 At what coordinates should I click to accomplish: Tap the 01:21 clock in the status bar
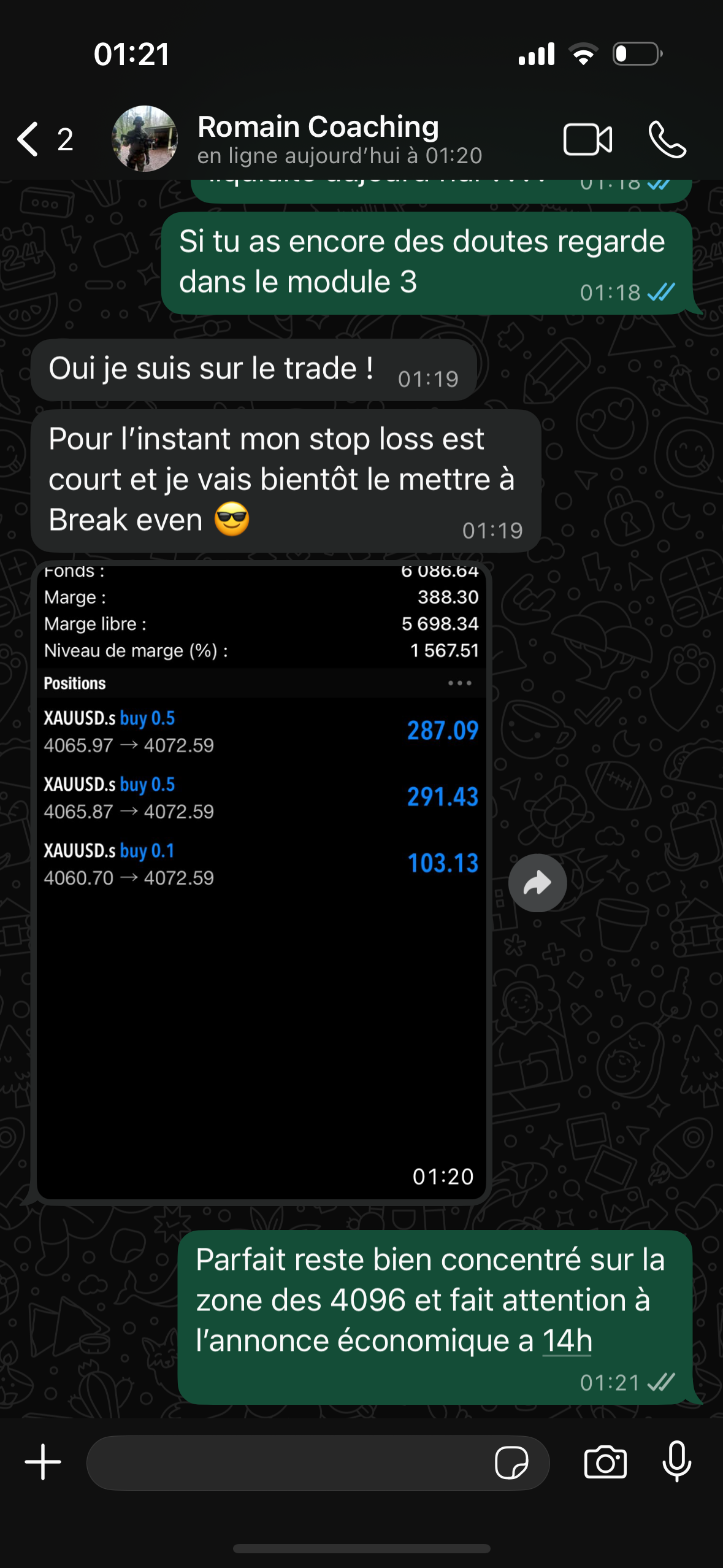point(131,54)
